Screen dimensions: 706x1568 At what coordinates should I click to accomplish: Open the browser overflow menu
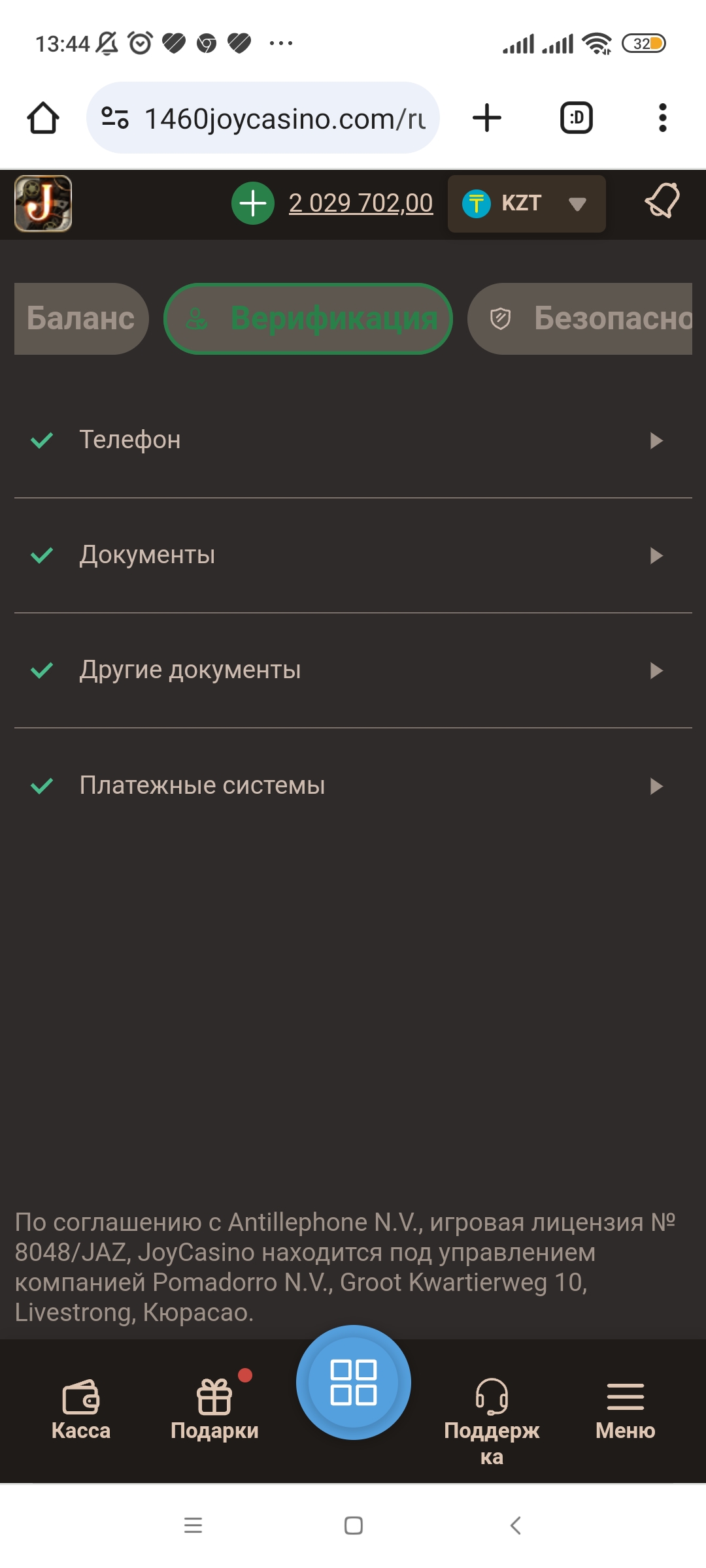pos(662,118)
